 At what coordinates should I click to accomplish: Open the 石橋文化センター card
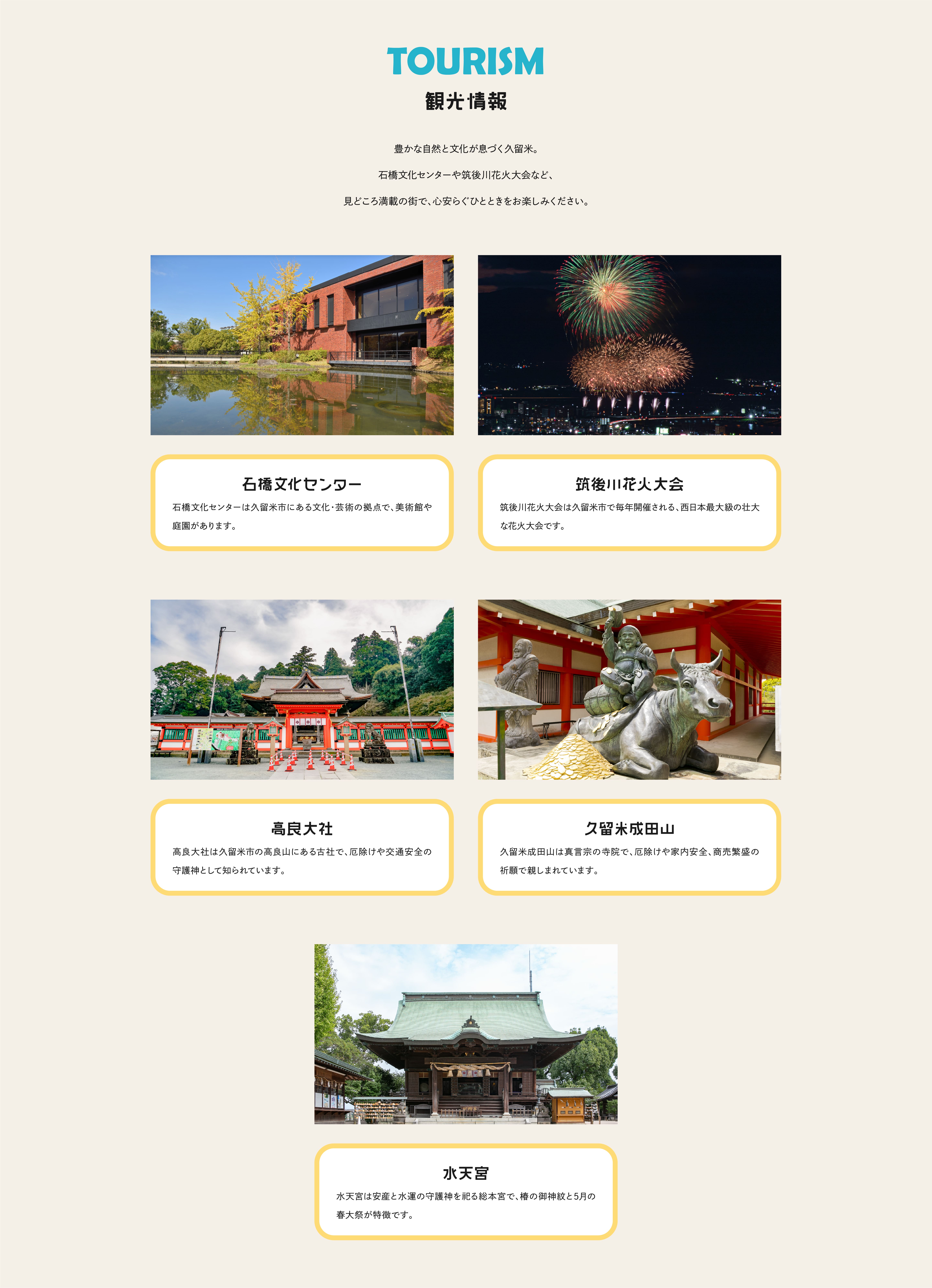click(302, 503)
